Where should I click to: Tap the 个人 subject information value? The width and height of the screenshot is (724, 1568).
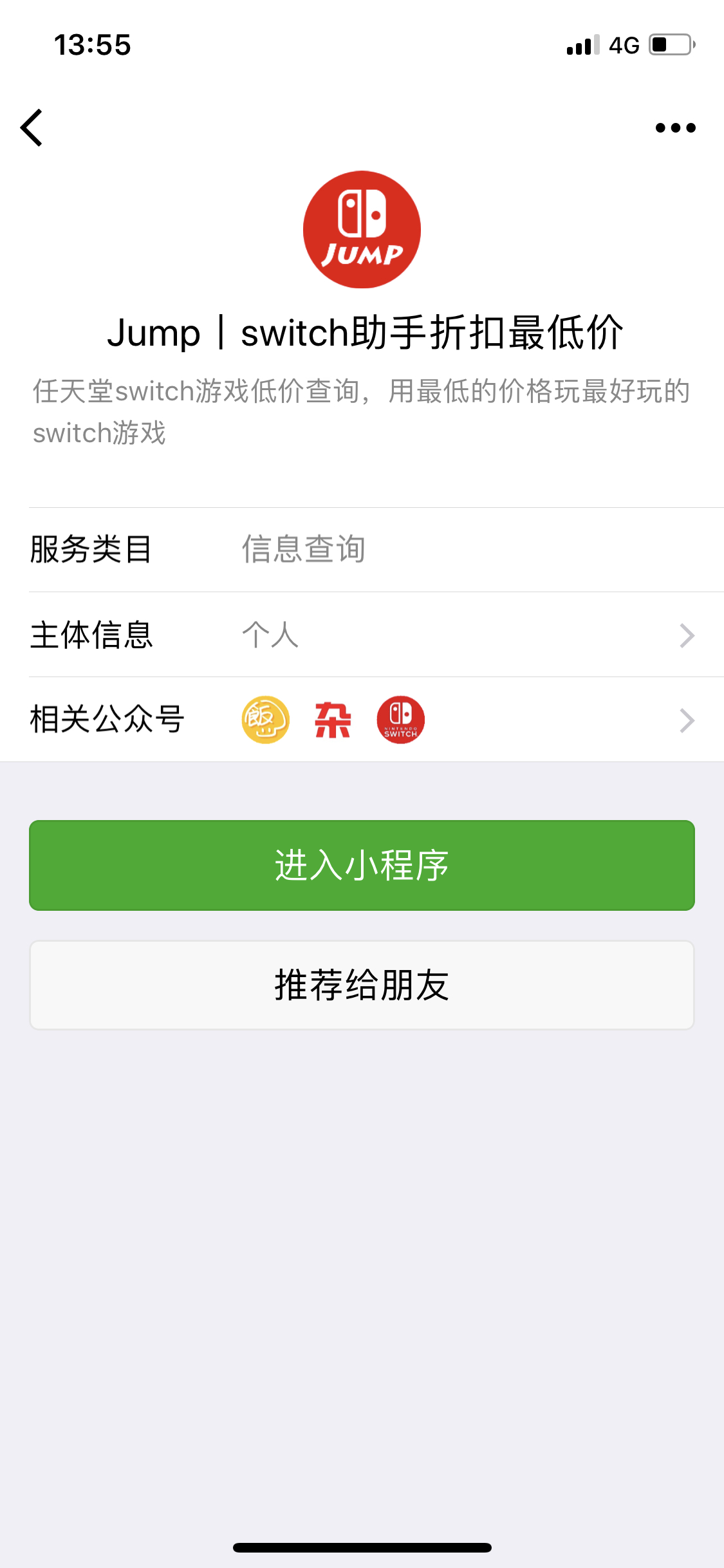[270, 635]
